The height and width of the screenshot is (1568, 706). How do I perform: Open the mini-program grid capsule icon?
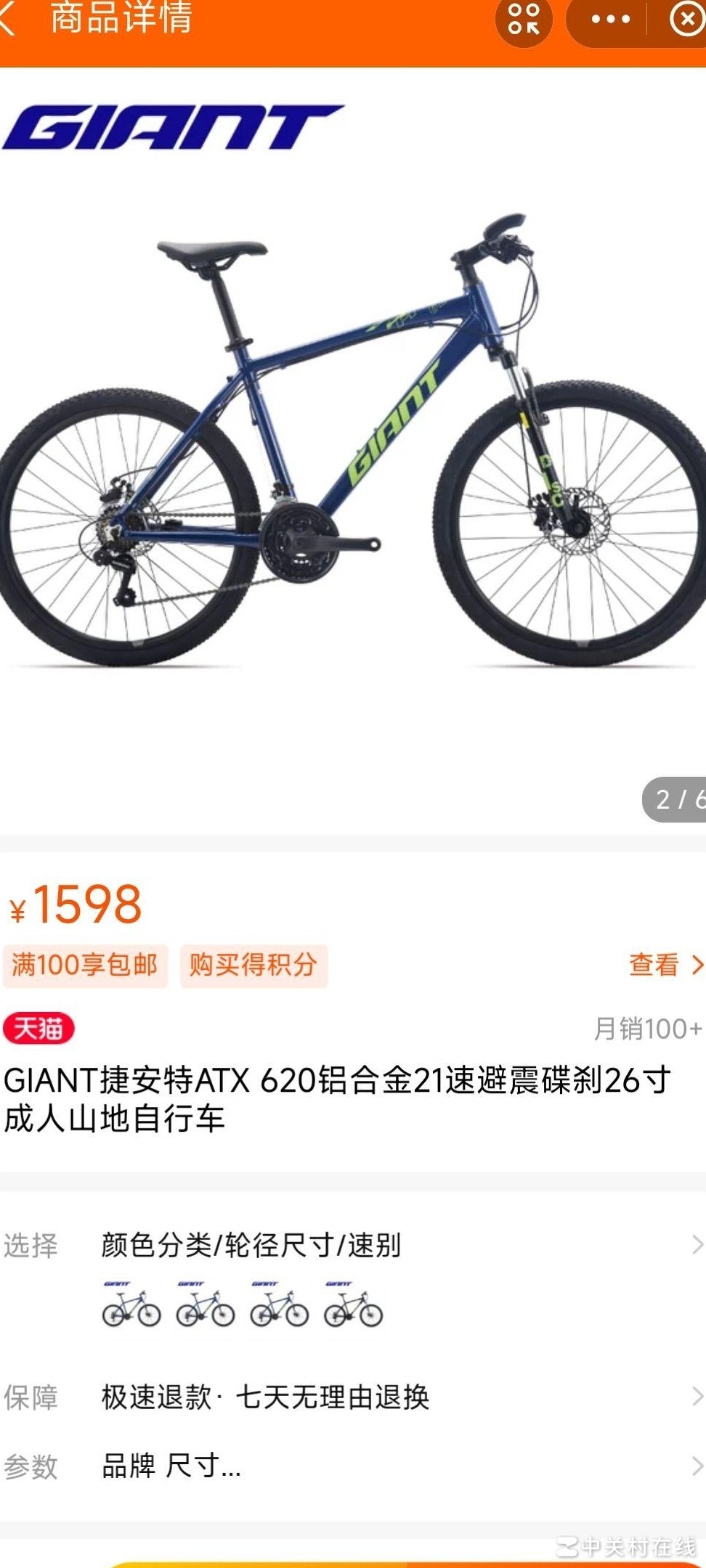coord(525,20)
